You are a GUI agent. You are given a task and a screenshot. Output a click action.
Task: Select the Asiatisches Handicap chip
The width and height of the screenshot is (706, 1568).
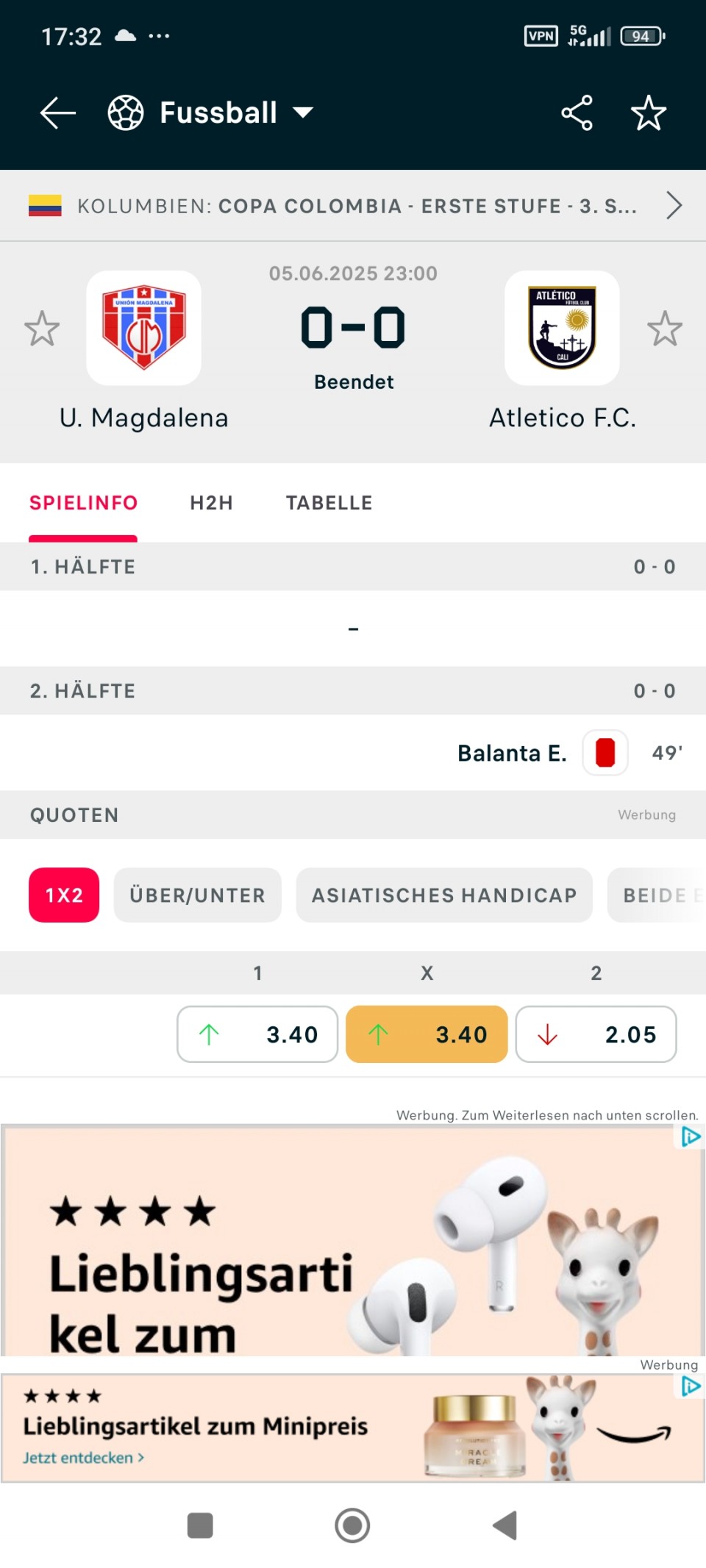click(444, 895)
